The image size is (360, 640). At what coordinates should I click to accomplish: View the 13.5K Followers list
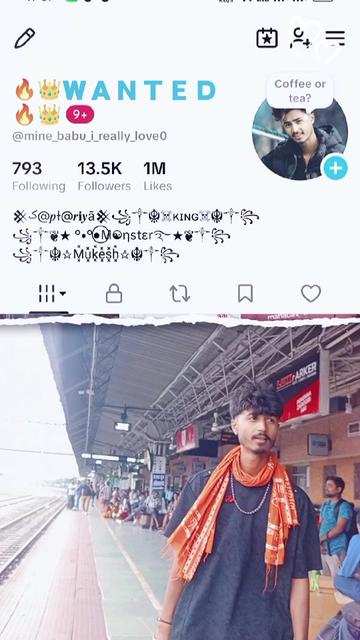coord(104,176)
